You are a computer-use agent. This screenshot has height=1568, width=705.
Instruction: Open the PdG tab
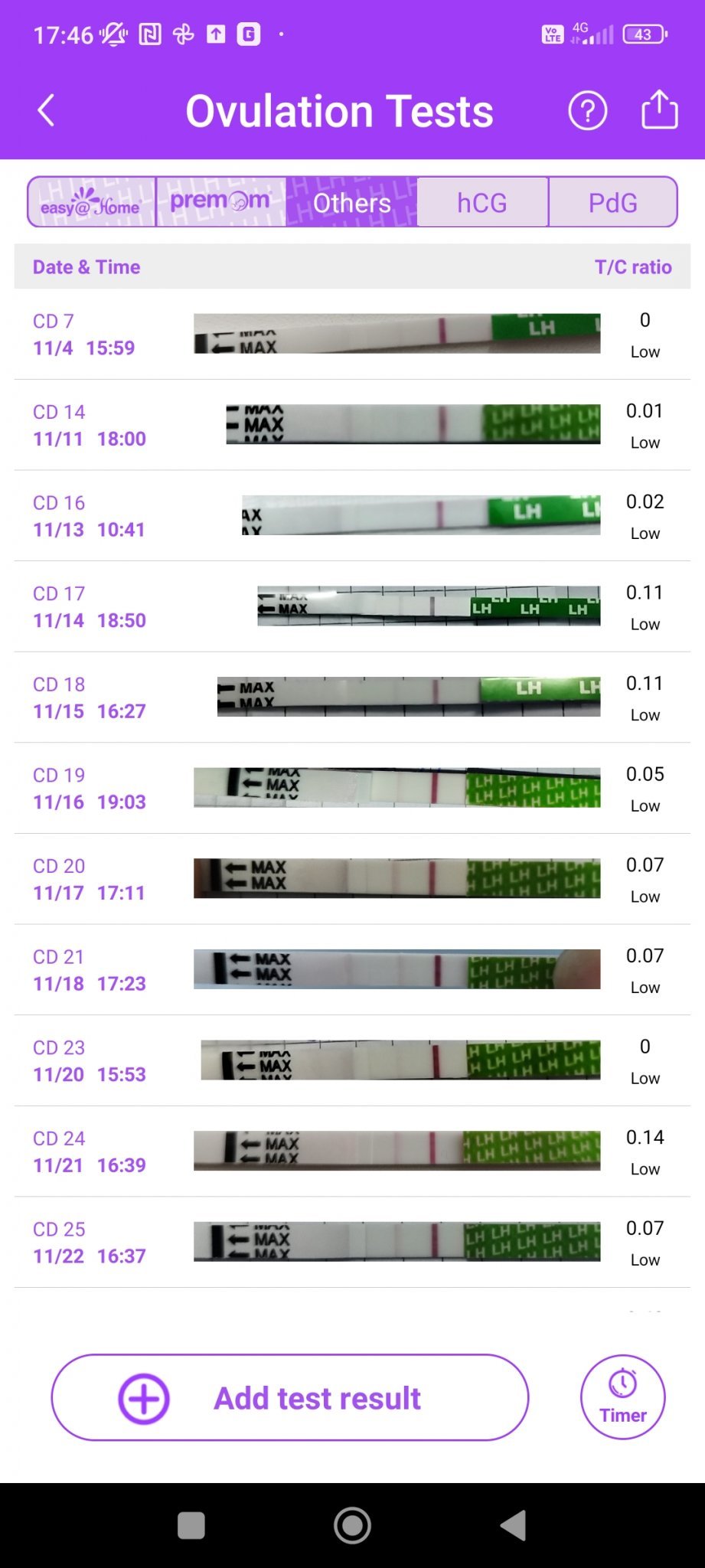pos(612,203)
